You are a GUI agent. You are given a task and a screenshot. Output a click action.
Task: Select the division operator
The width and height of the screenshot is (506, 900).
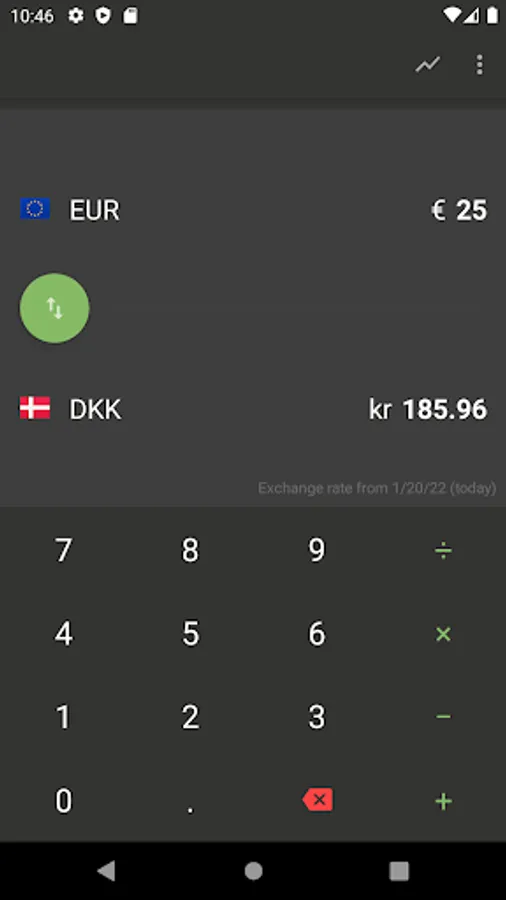[443, 551]
